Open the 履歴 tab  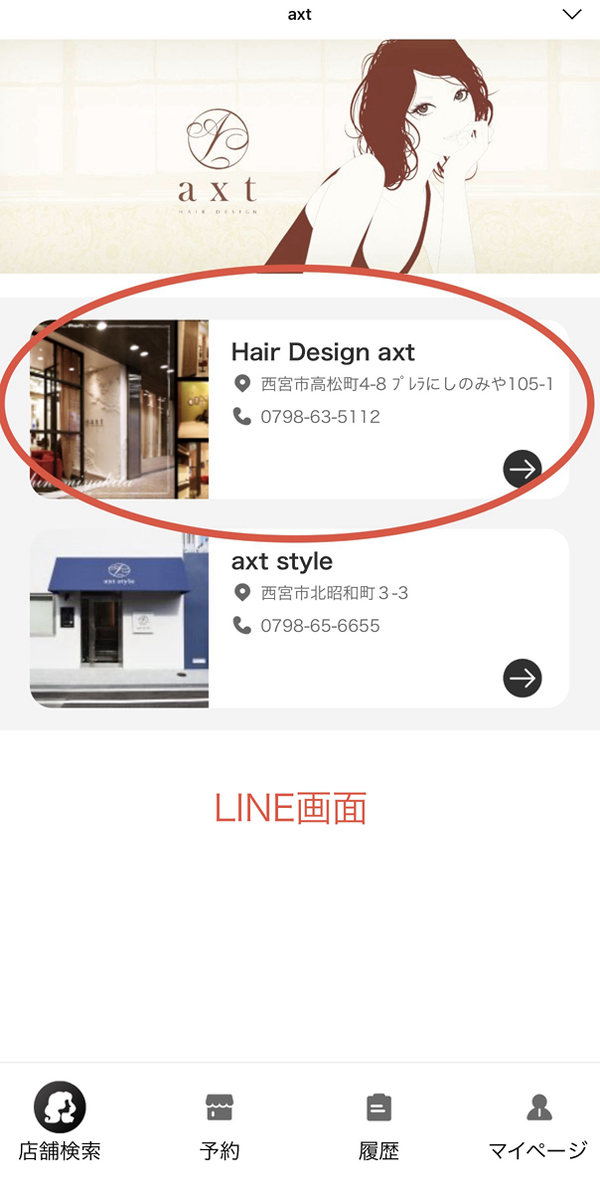pos(379,1123)
